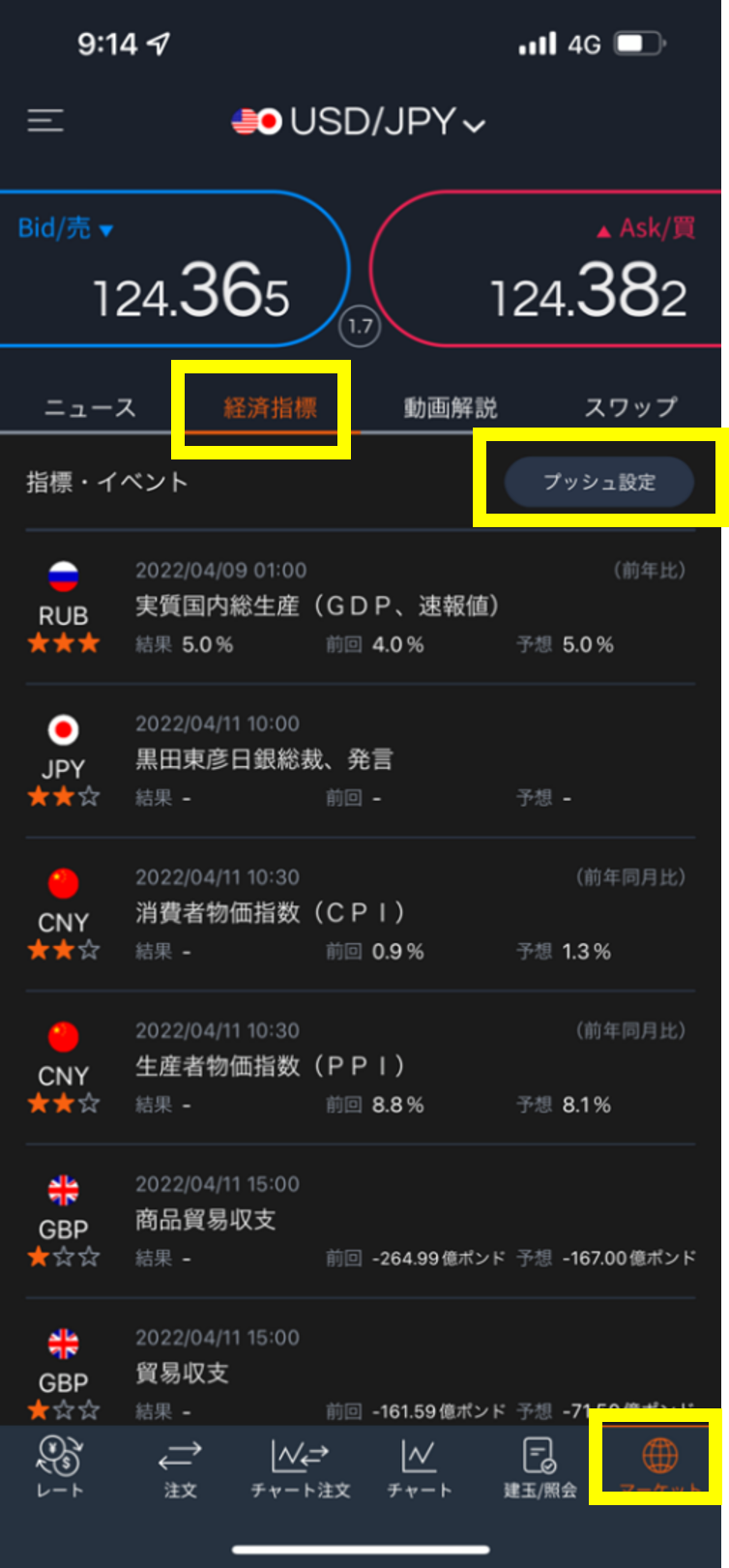Tap the Bid/売 124.365 sell panel
This screenshot has height=1568, width=729.
[174, 271]
